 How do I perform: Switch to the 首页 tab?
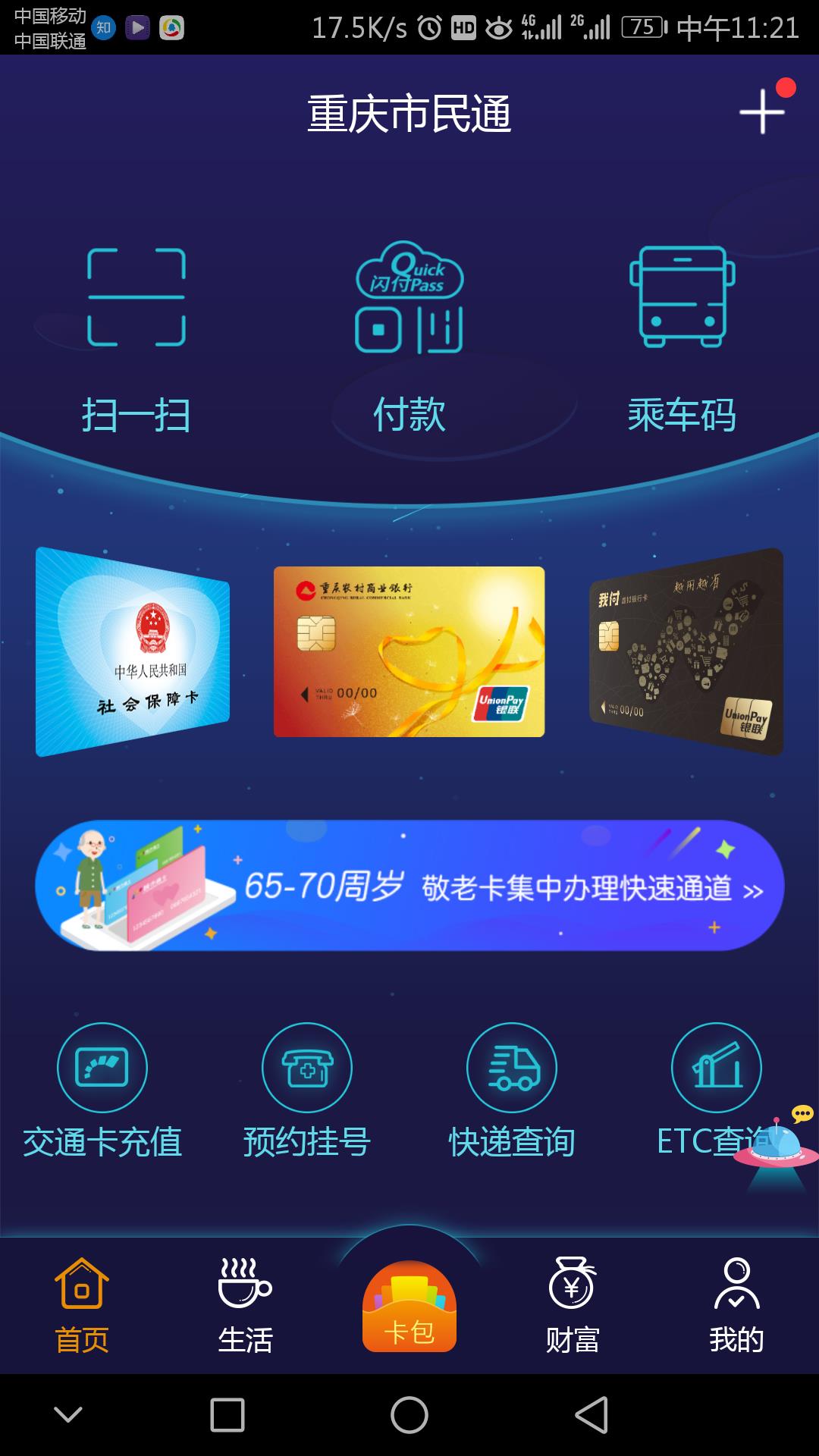pyautogui.click(x=82, y=1306)
